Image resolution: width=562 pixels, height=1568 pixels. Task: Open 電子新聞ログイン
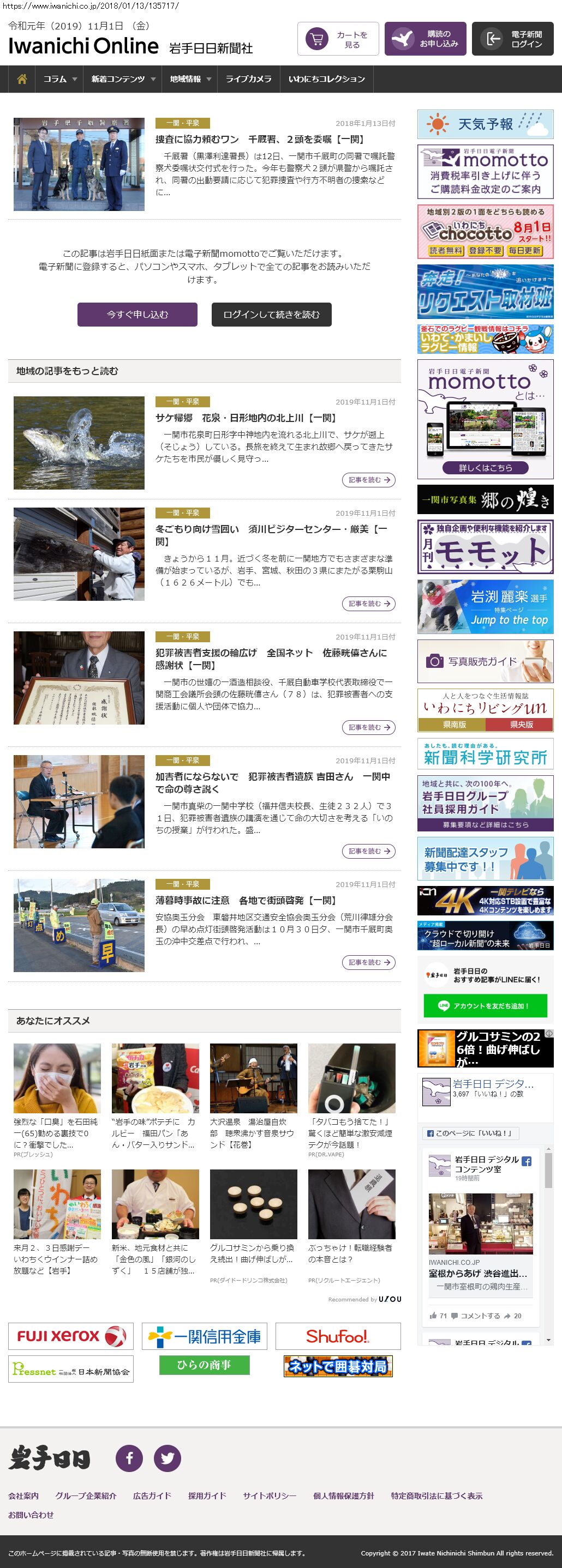(x=512, y=40)
